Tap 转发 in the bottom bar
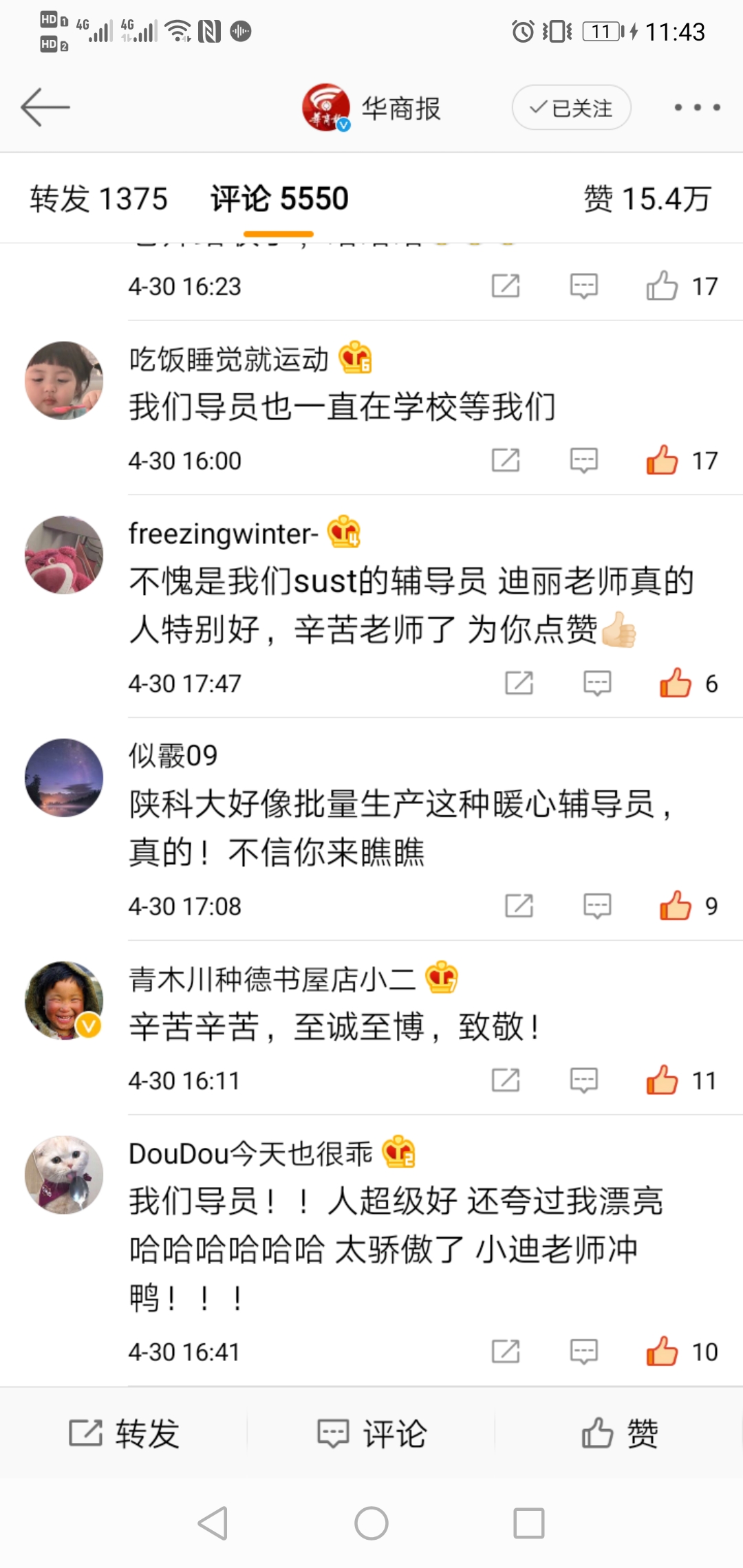The width and height of the screenshot is (743, 1568). [x=124, y=1434]
